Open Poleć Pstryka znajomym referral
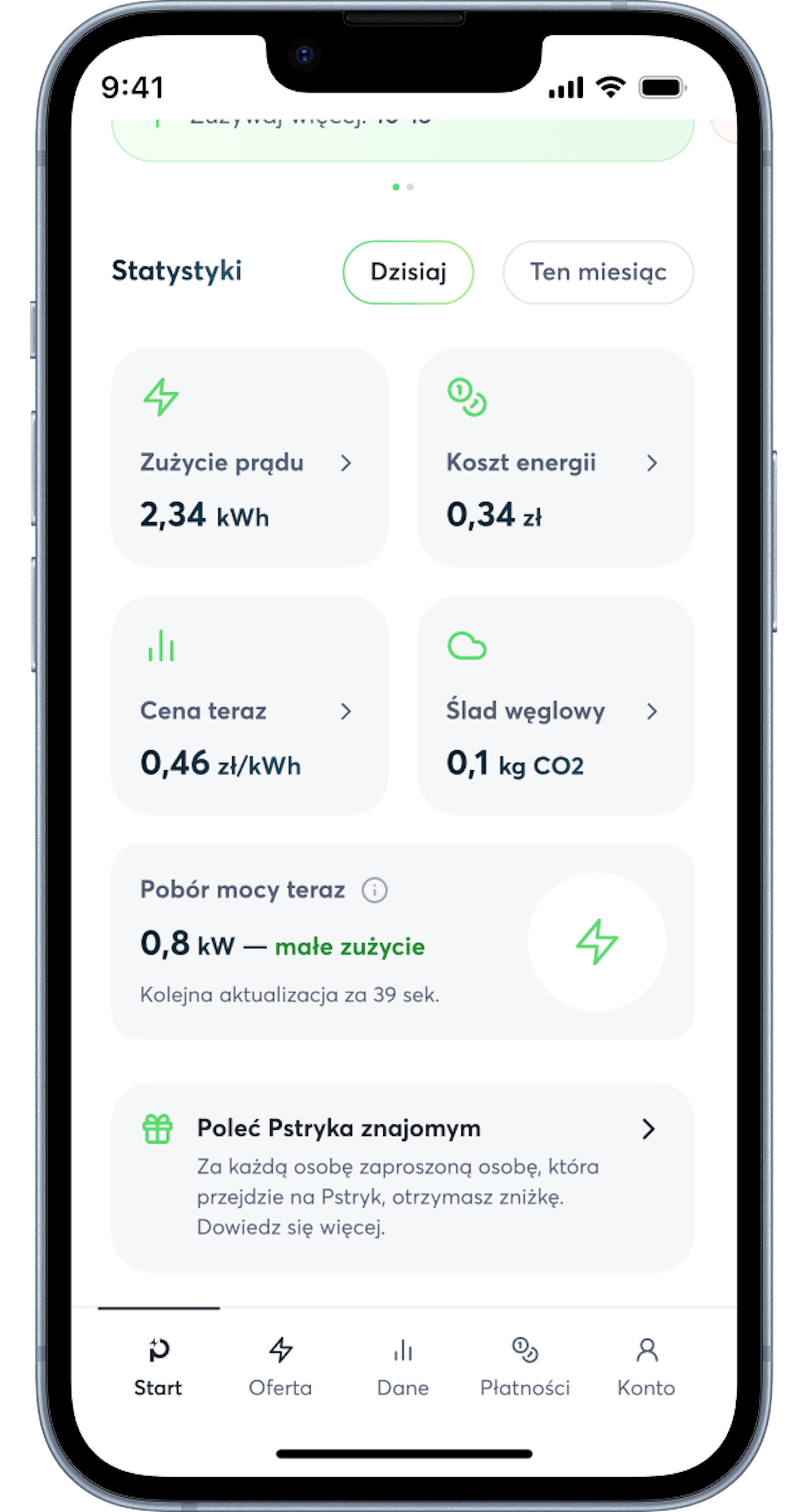 403,1176
